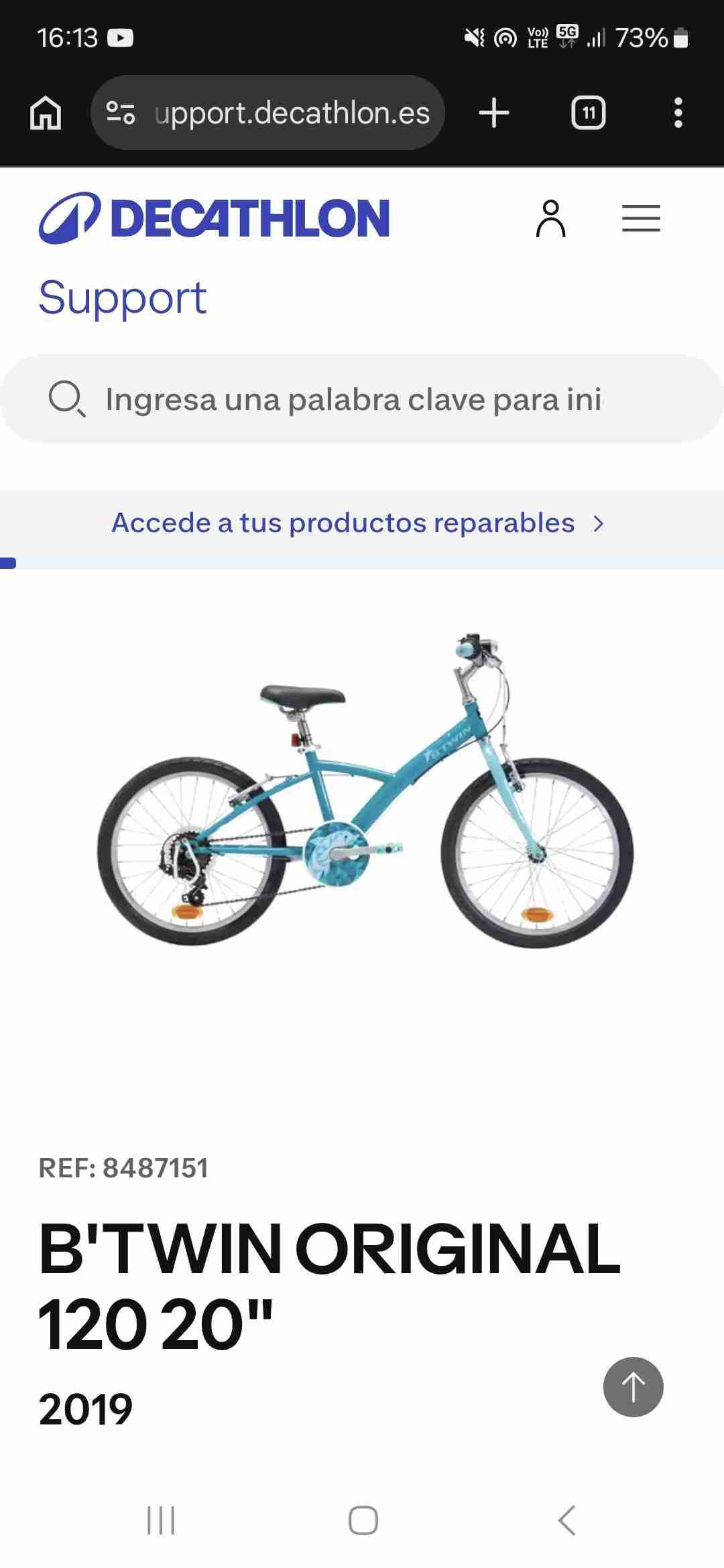Tap the Decathlon logo
Screen dimensions: 724x1568
[215, 218]
